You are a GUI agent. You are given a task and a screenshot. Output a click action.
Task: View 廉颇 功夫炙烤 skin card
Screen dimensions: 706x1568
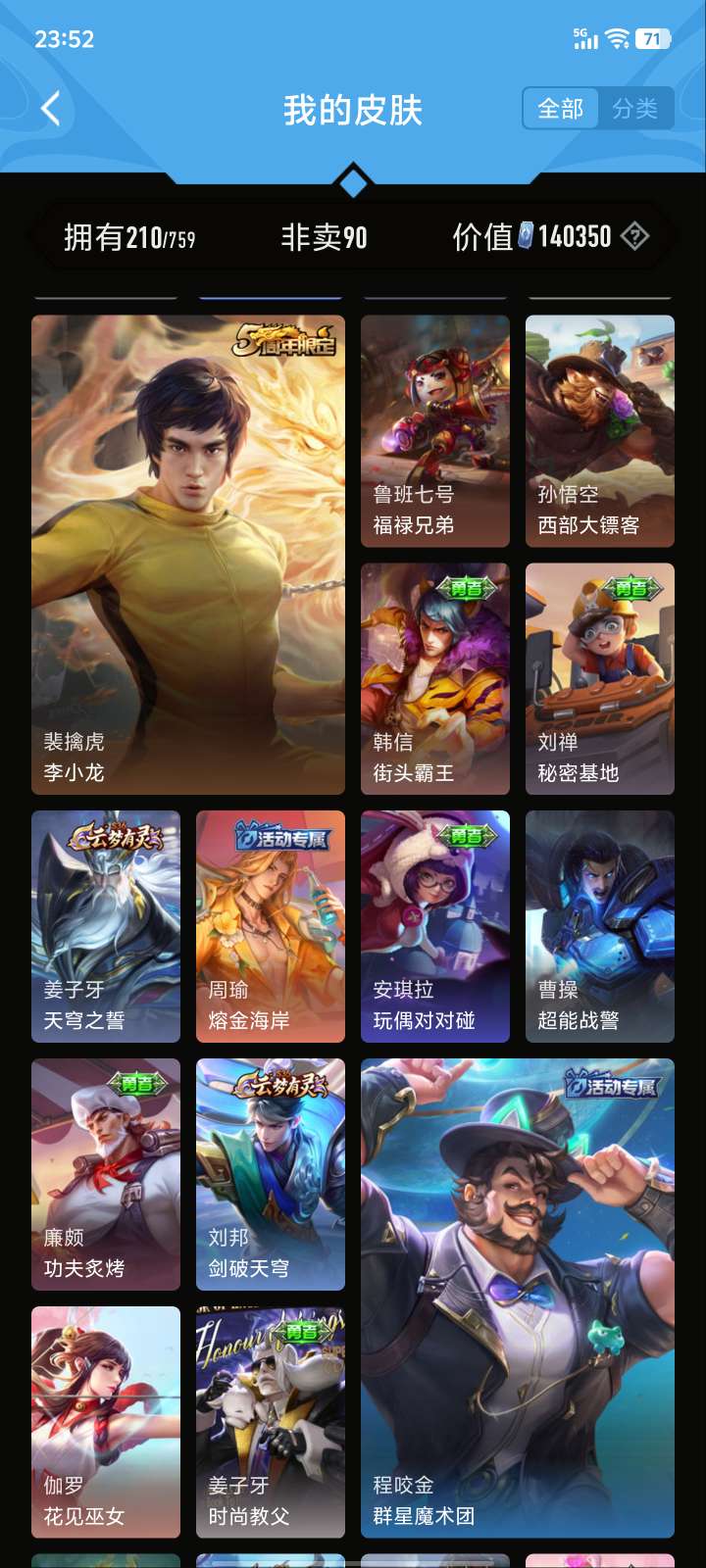pyautogui.click(x=106, y=1174)
